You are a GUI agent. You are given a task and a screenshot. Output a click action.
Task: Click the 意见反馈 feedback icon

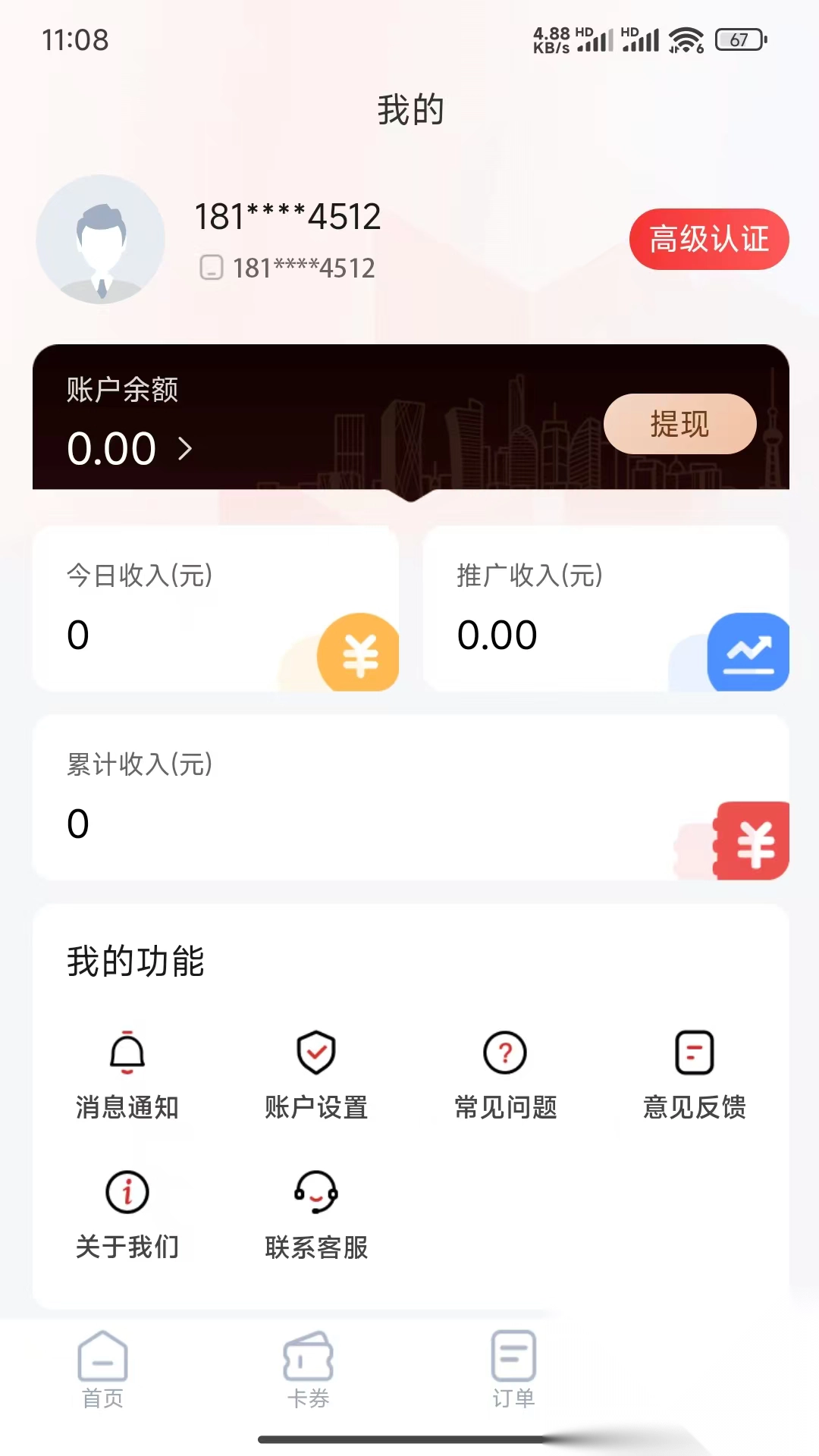pyautogui.click(x=692, y=1052)
